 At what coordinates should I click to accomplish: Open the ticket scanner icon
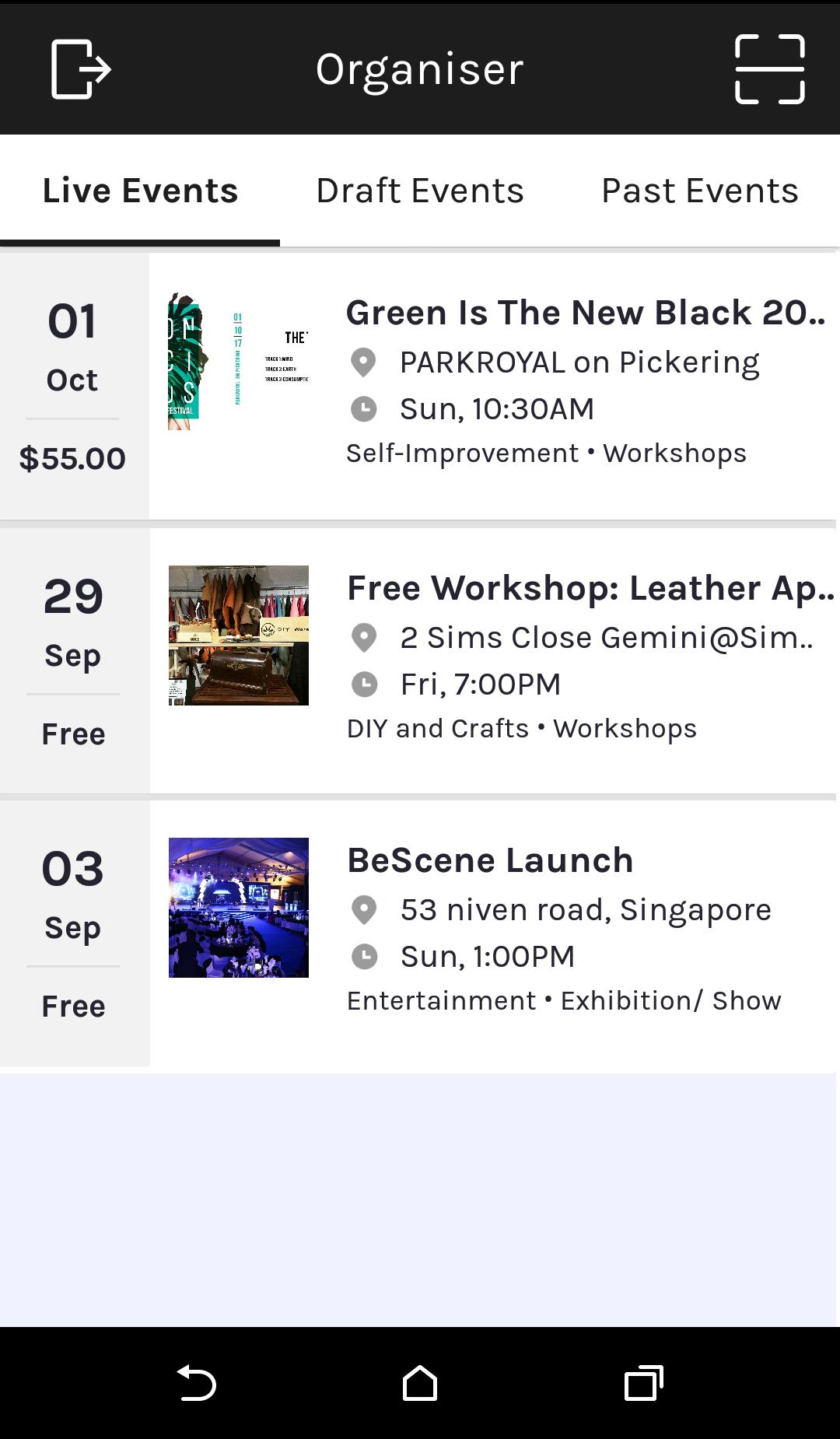pyautogui.click(x=769, y=69)
